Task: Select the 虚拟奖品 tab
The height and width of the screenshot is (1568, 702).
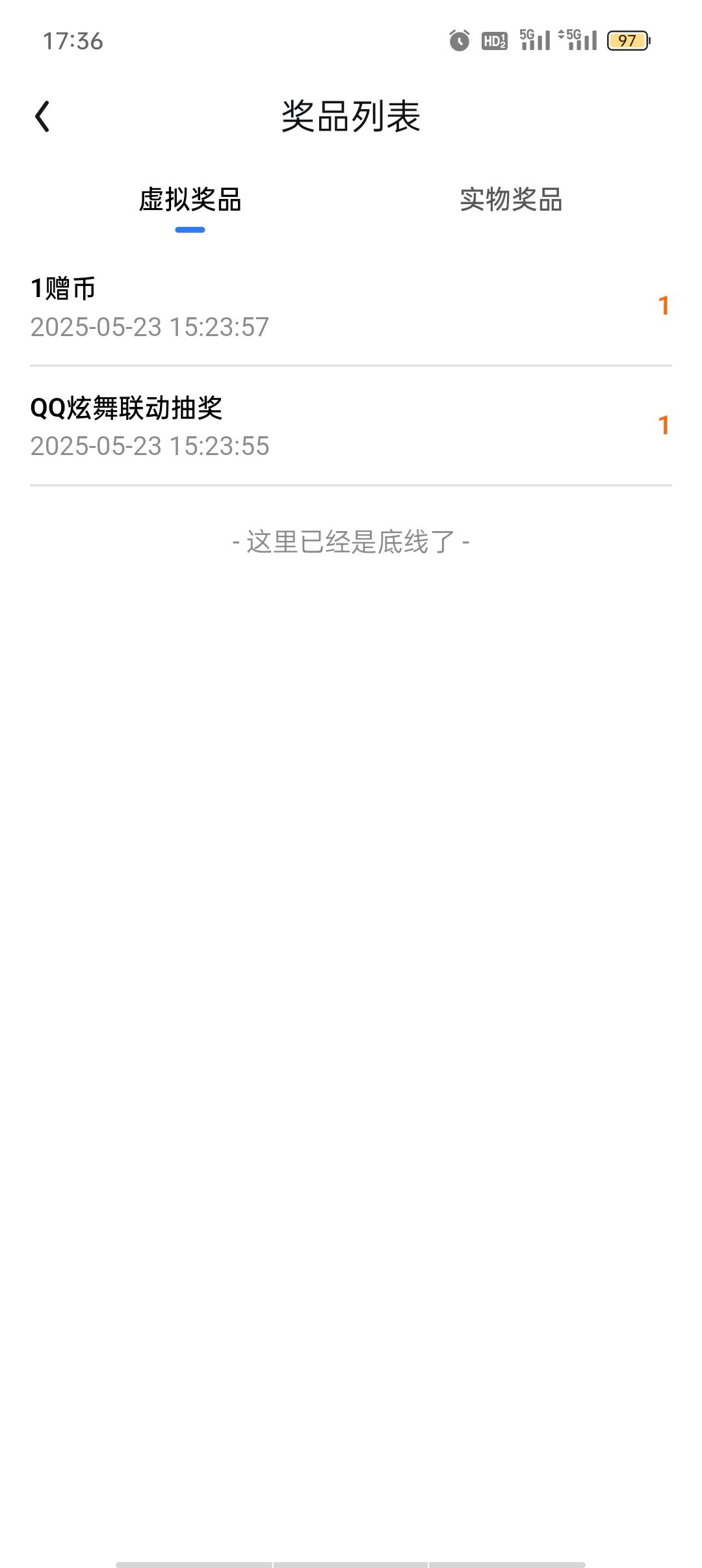Action: tap(190, 200)
